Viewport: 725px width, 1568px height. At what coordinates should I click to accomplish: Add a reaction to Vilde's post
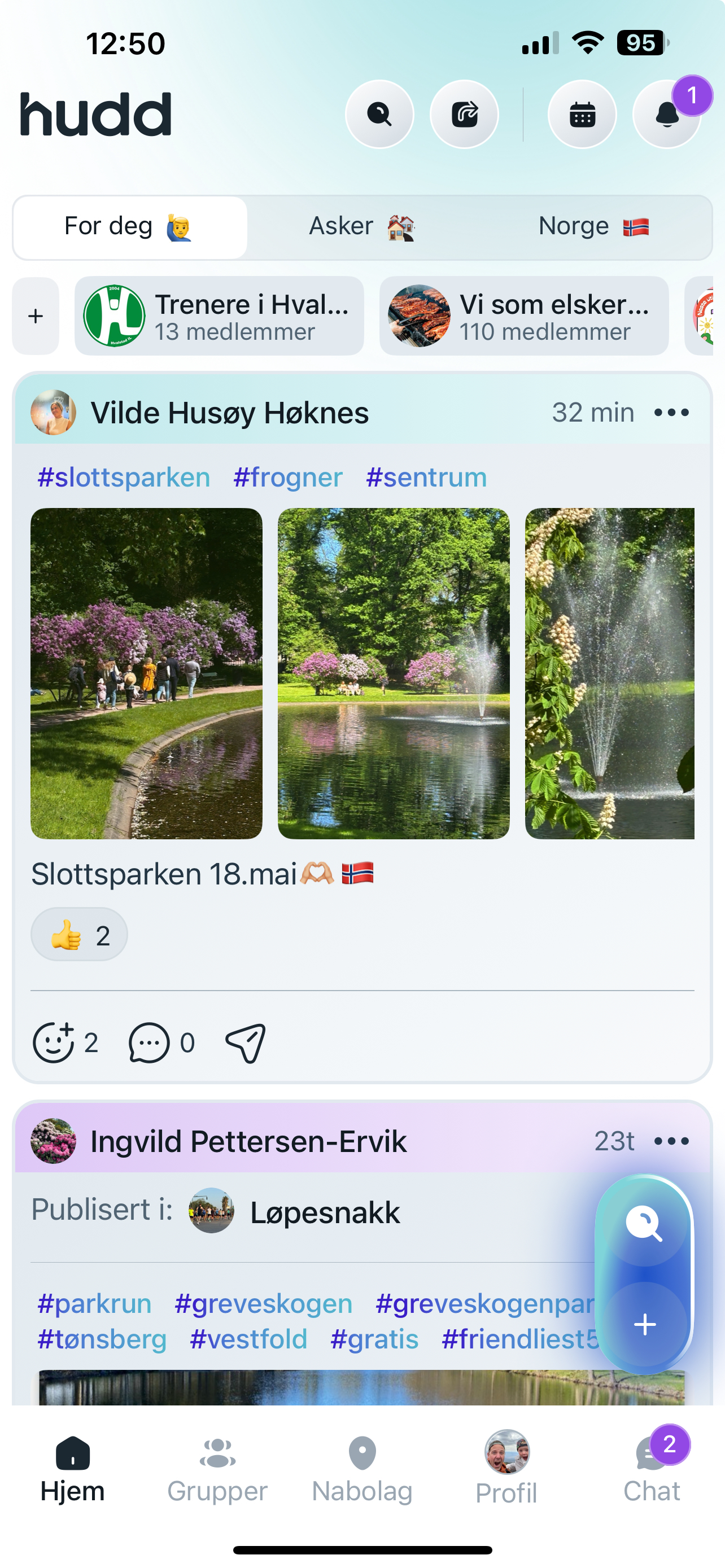[x=54, y=1043]
